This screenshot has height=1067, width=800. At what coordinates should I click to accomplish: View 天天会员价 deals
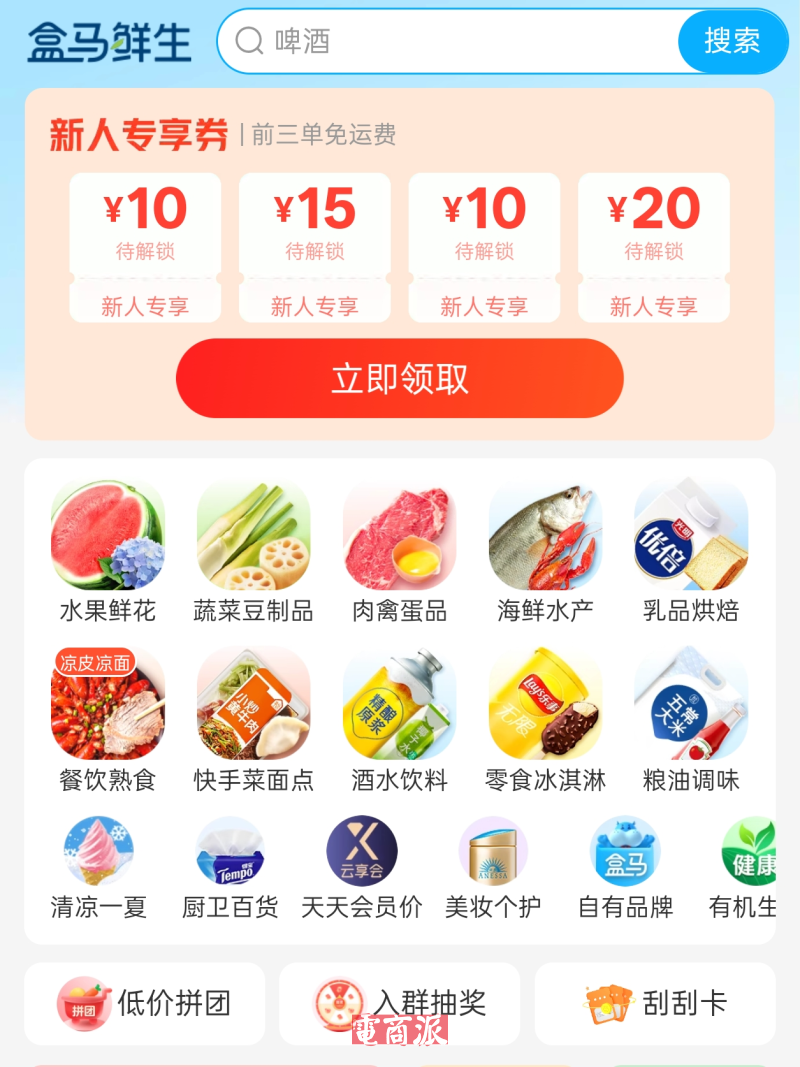tap(362, 867)
